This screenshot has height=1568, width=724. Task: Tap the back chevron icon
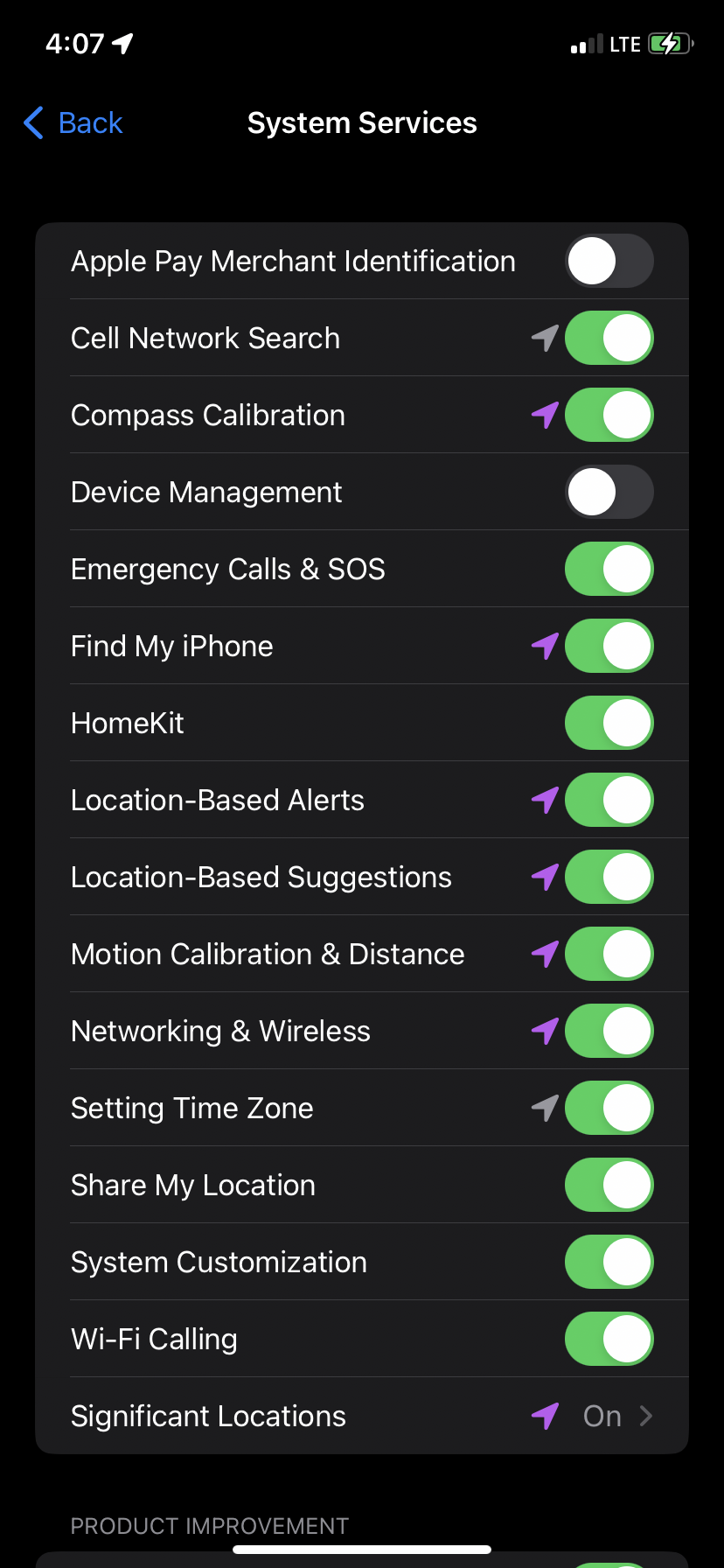pyautogui.click(x=31, y=122)
